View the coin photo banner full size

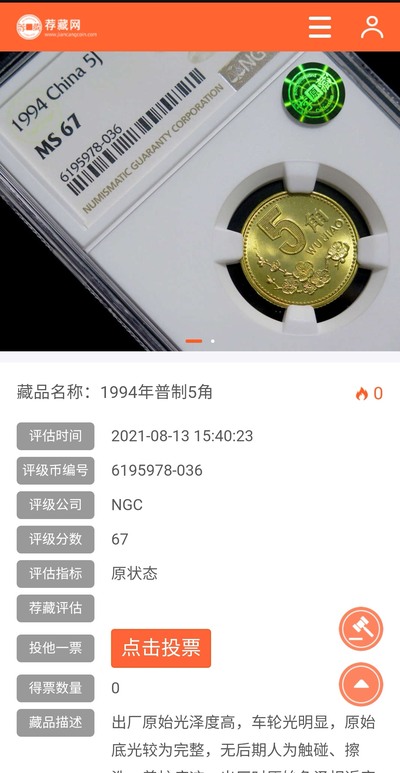tap(200, 201)
